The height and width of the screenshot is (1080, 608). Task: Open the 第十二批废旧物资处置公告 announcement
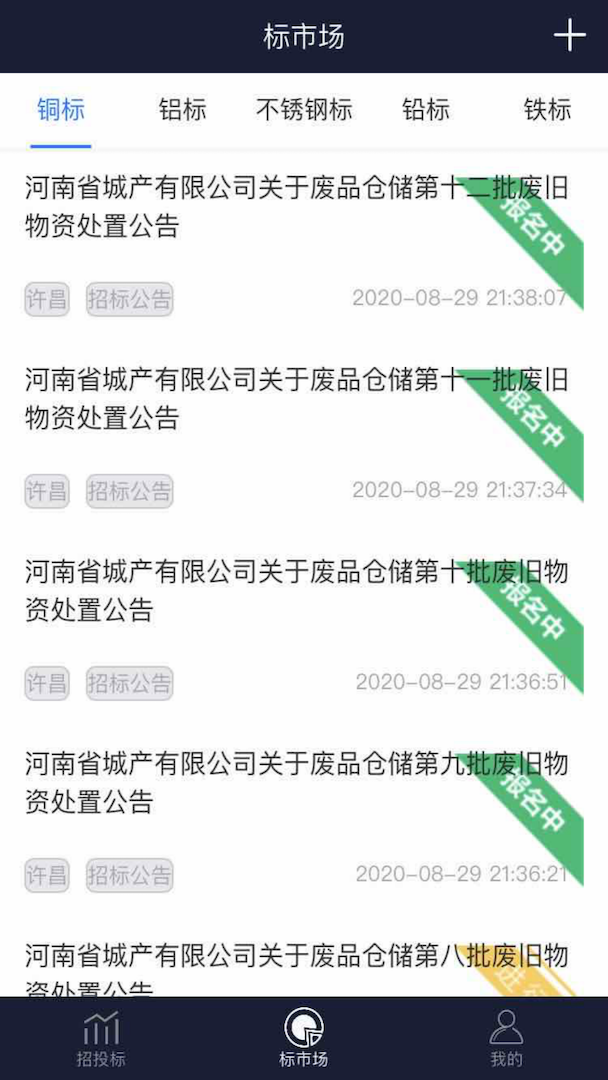pyautogui.click(x=280, y=207)
